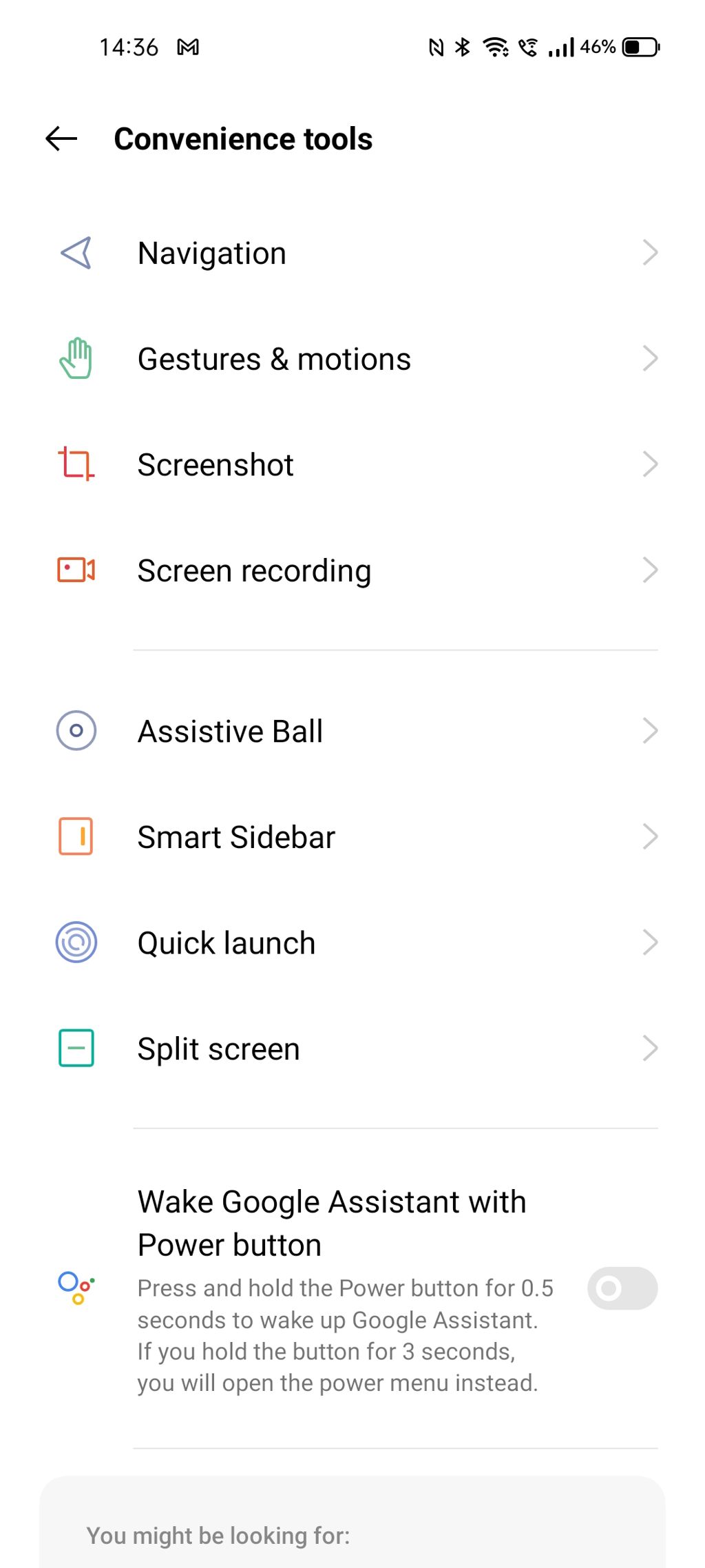This screenshot has height=1568, width=705.
Task: Open Screenshot settings
Action: (351, 465)
